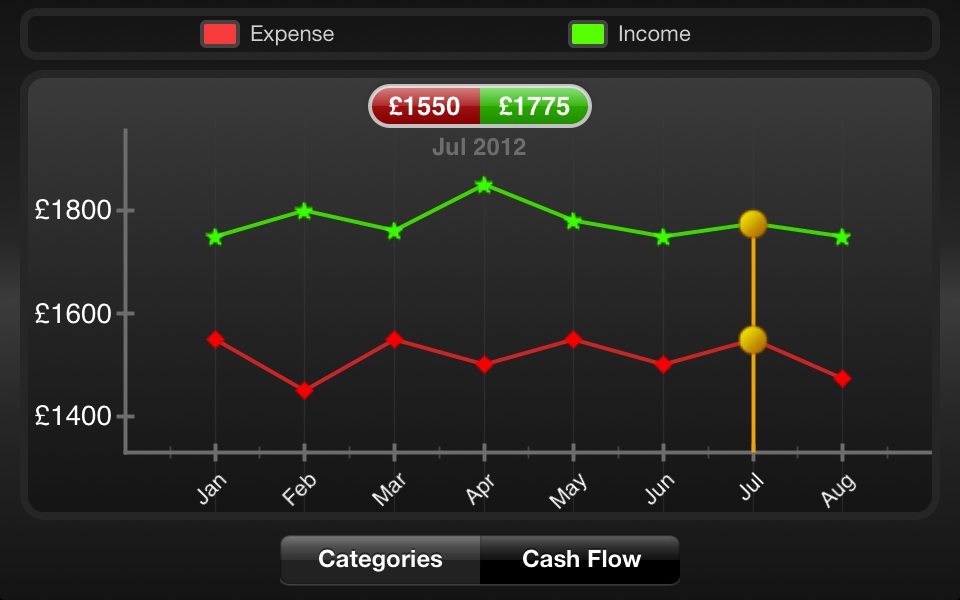Select the August expense data point
960x600 pixels.
coord(842,378)
